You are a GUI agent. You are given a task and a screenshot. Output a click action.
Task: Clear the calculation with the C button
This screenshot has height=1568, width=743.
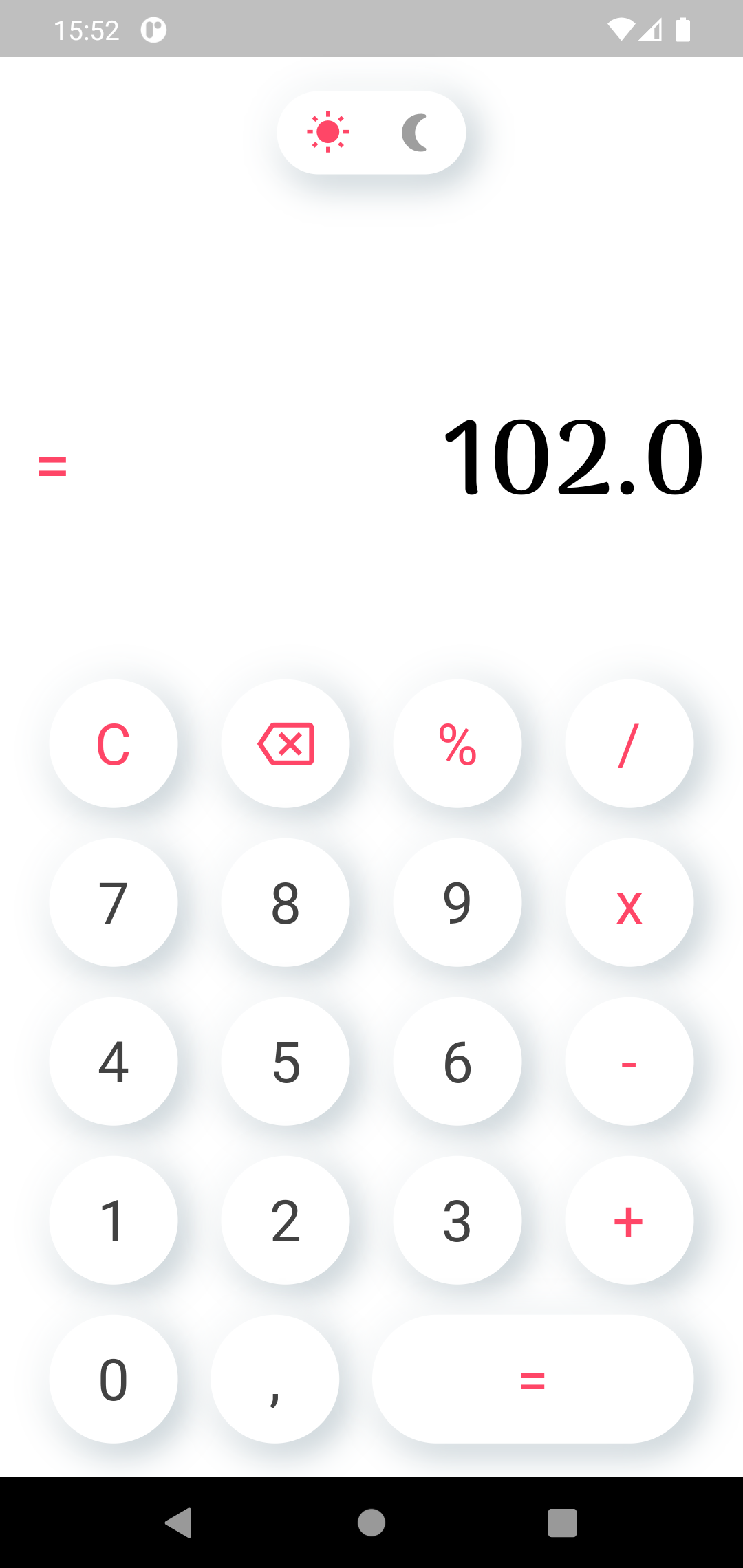(114, 743)
